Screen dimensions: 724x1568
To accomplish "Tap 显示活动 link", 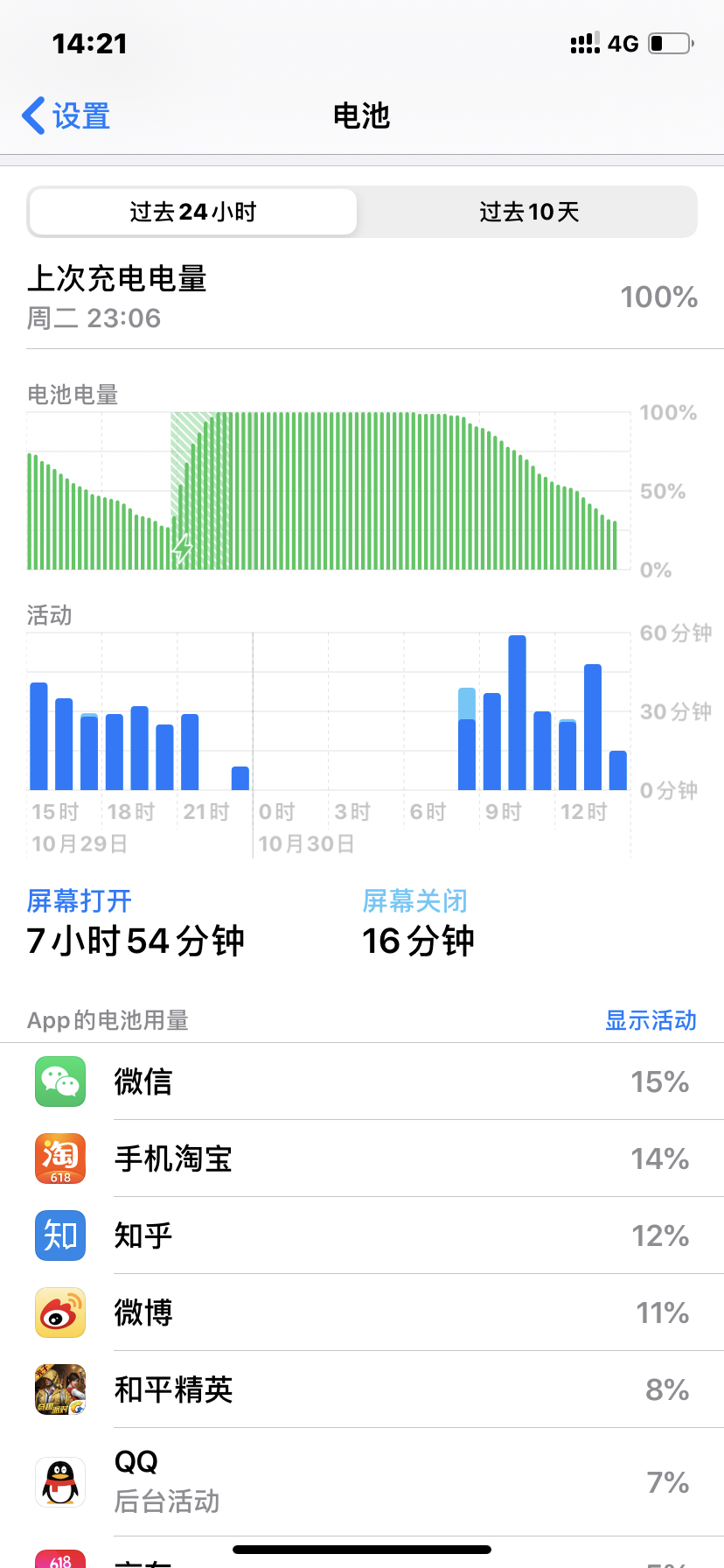I will click(x=651, y=1020).
